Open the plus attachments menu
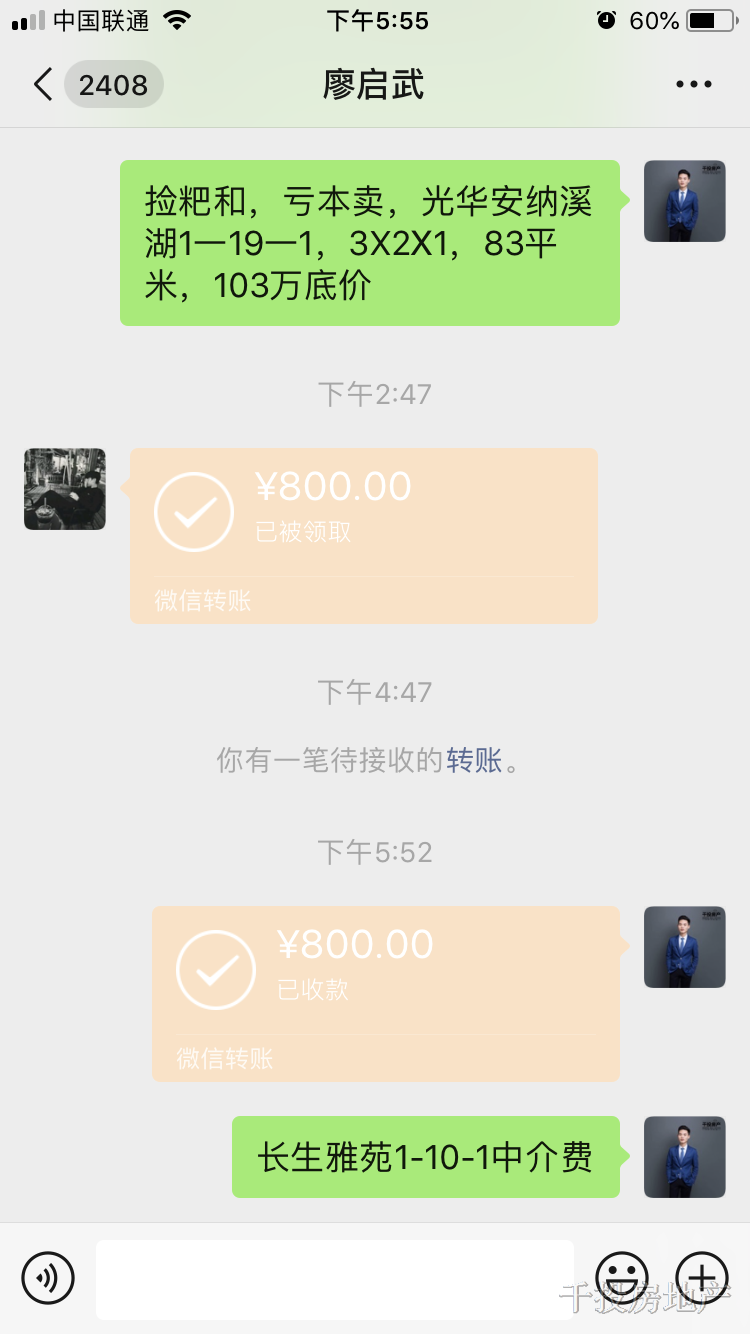Screen dimensions: 750x1334 pos(701,1277)
